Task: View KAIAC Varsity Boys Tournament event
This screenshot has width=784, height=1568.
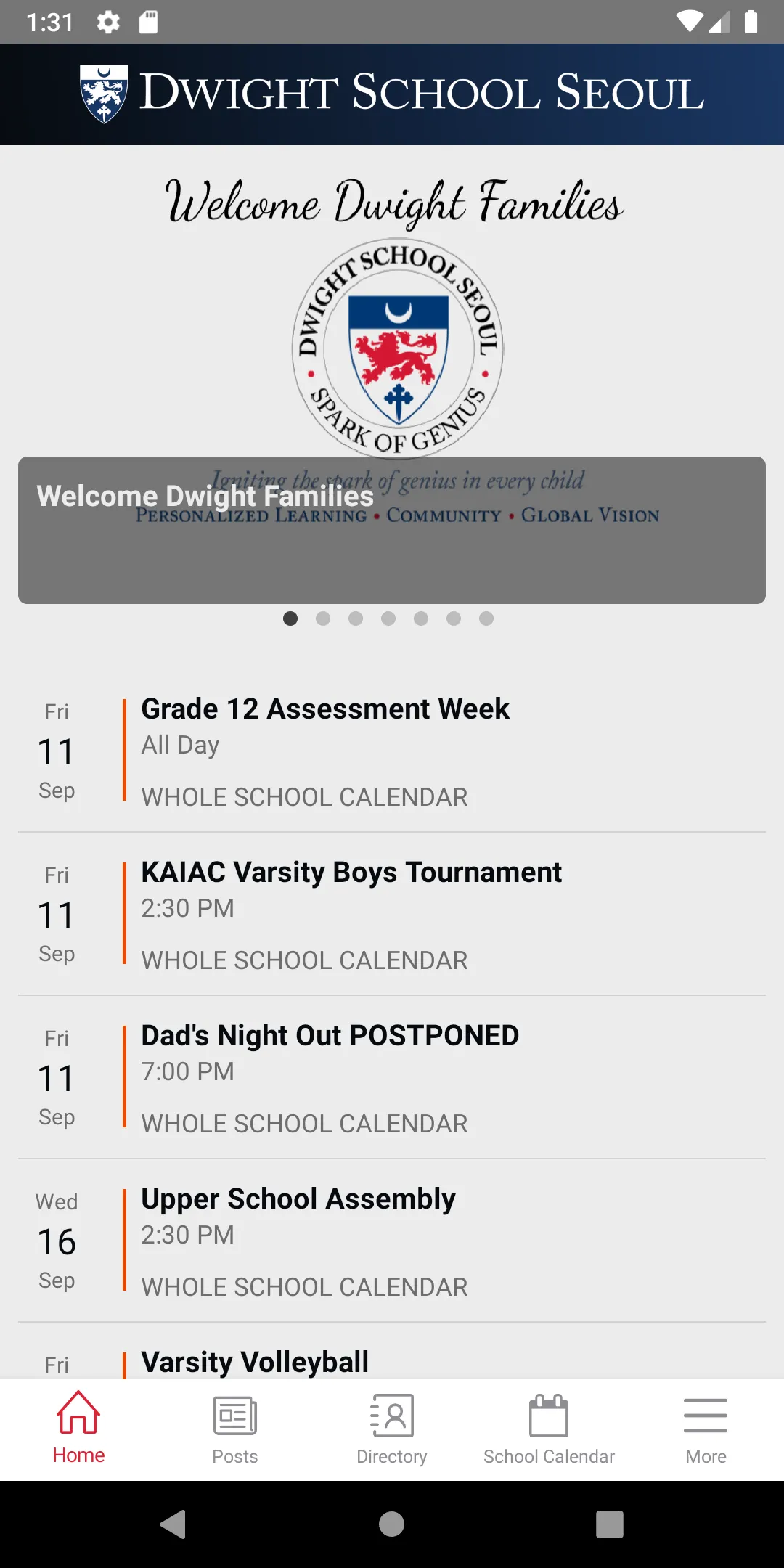Action: click(392, 914)
